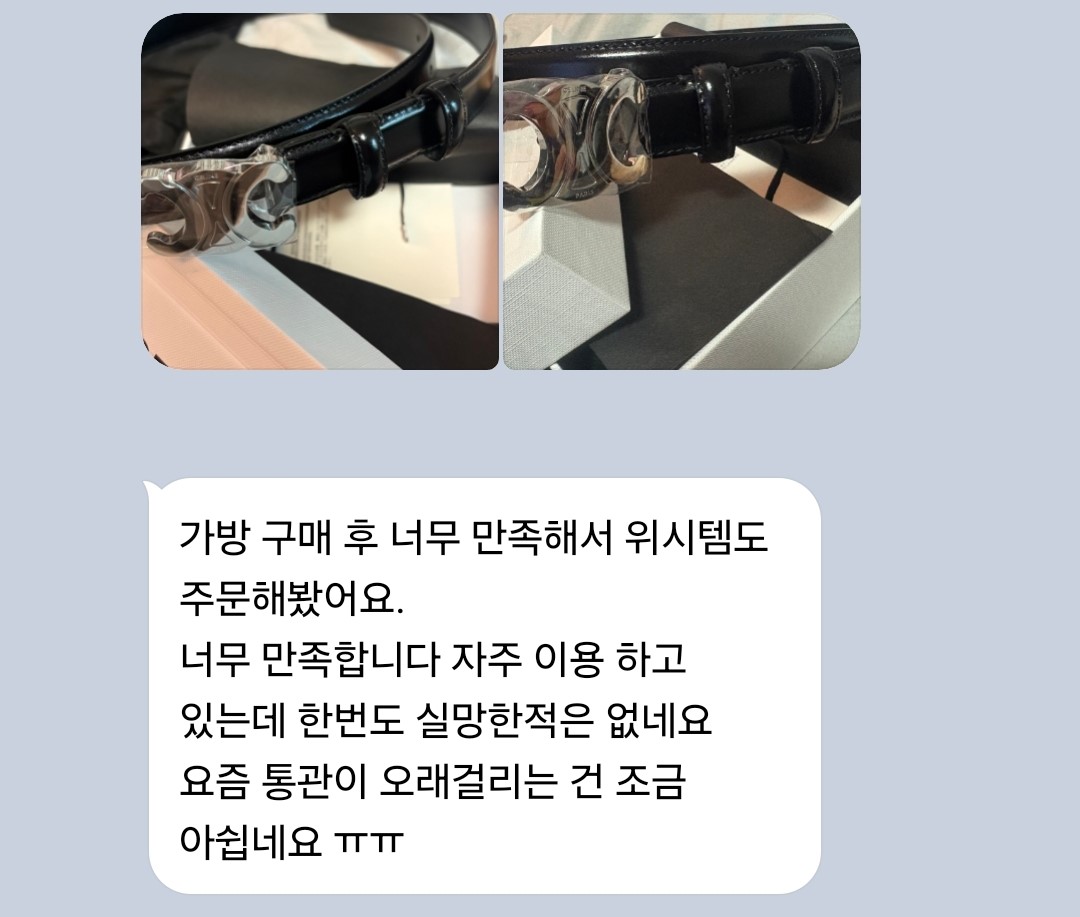This screenshot has height=917, width=1080.
Task: Open the right belt buckle photo
Action: tap(681, 191)
